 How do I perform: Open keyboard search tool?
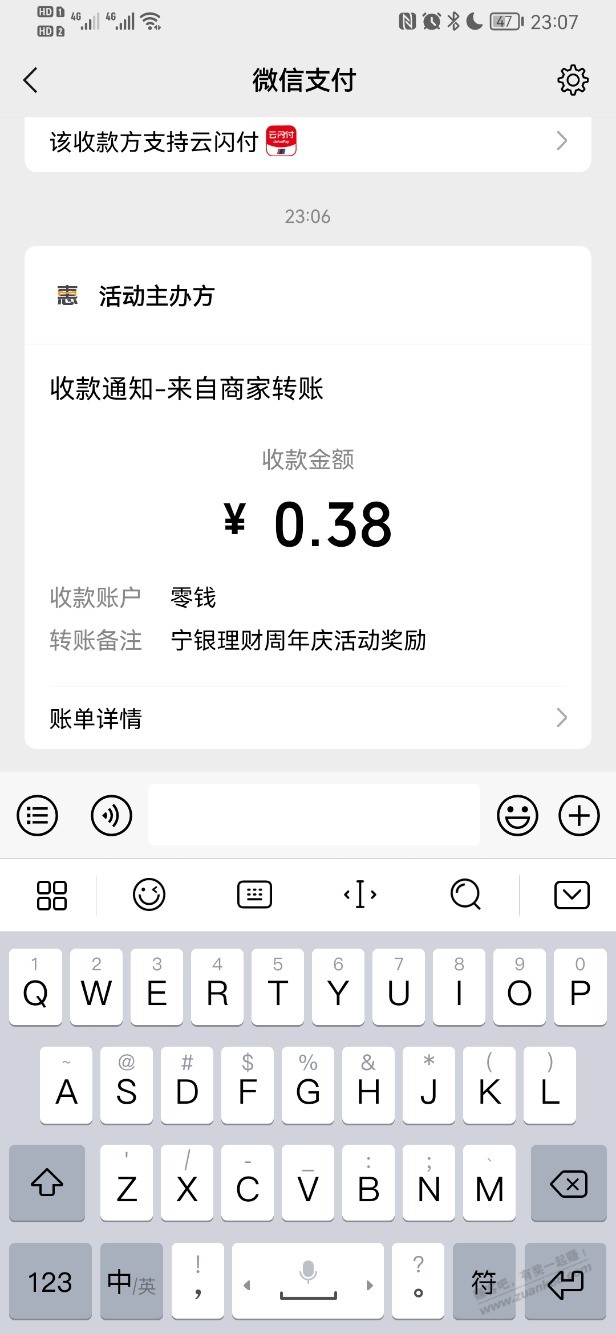tap(466, 895)
